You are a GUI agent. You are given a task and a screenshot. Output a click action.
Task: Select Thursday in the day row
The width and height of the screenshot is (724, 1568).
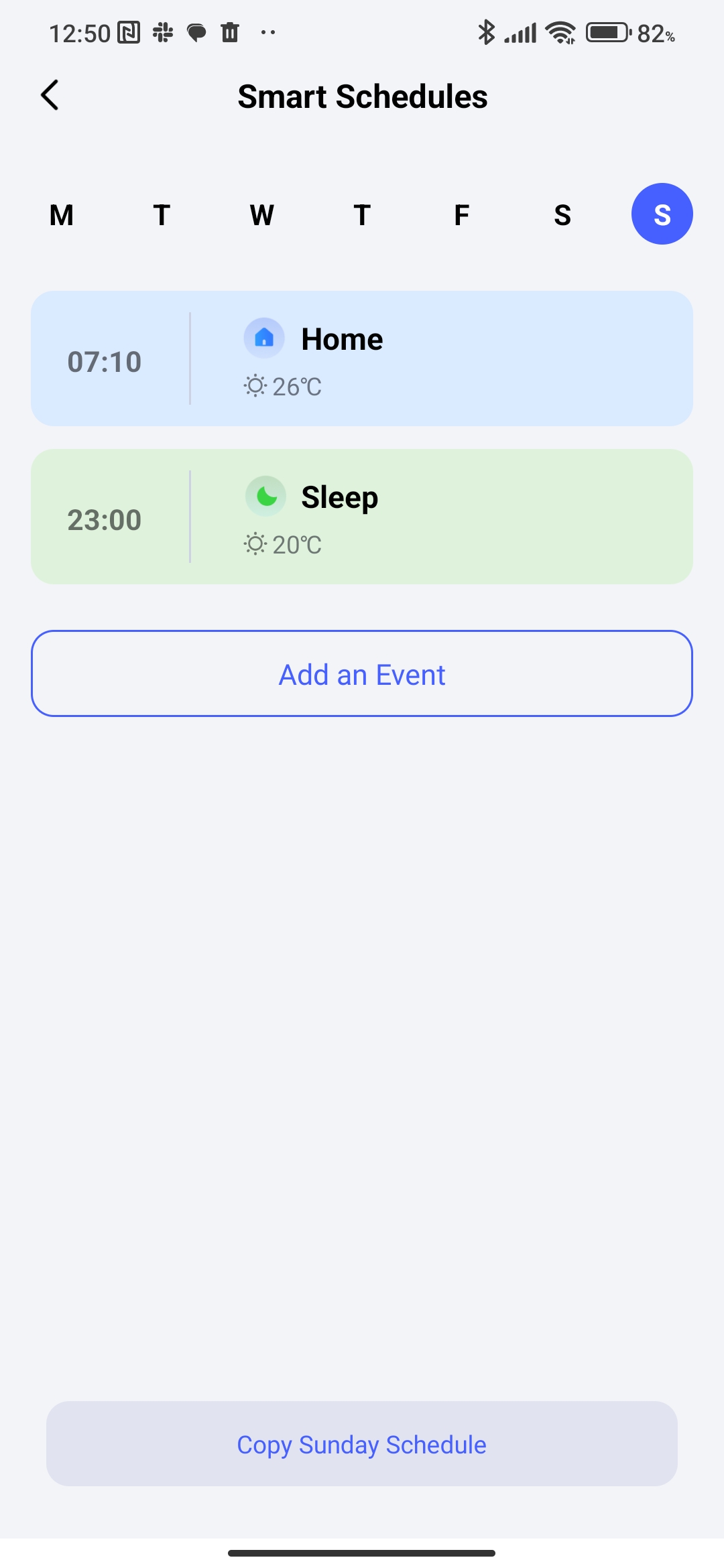pos(362,215)
